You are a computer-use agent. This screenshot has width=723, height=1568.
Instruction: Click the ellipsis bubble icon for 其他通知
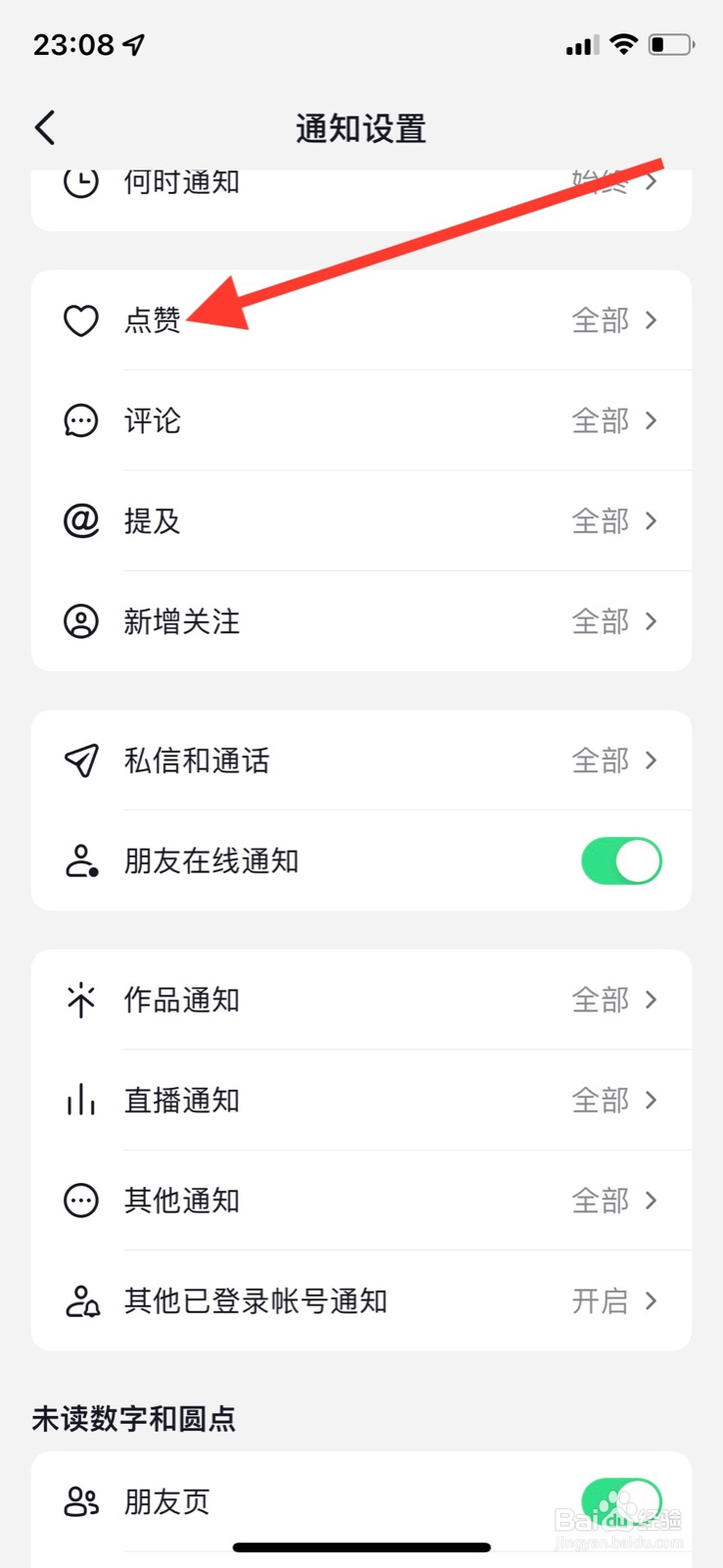coord(80,1200)
